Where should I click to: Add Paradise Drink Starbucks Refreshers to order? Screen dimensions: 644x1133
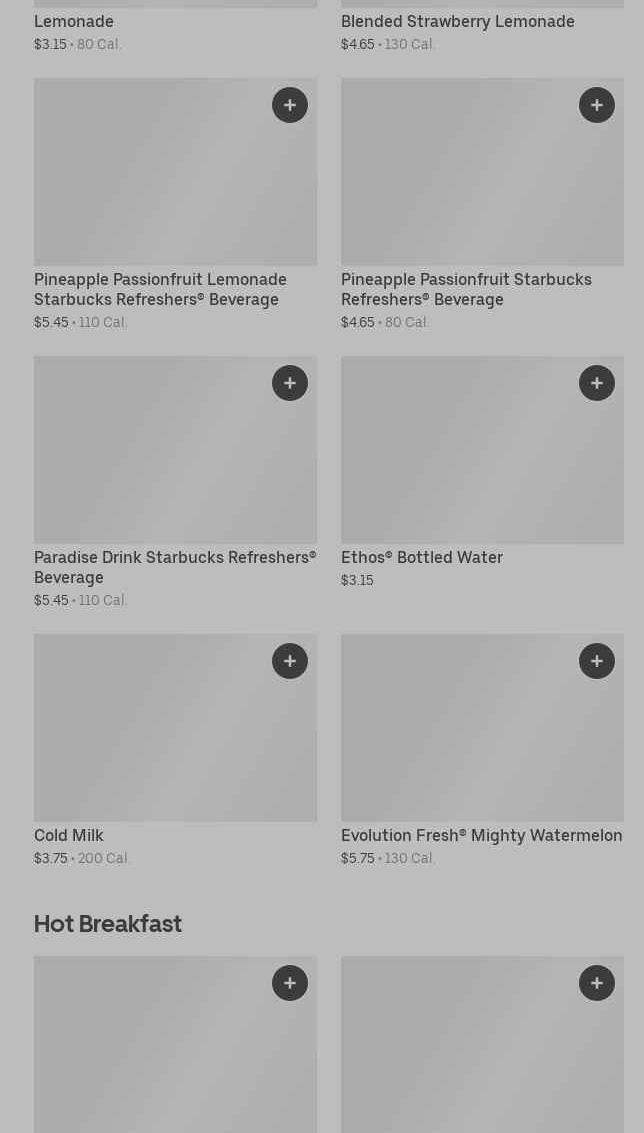pos(290,383)
